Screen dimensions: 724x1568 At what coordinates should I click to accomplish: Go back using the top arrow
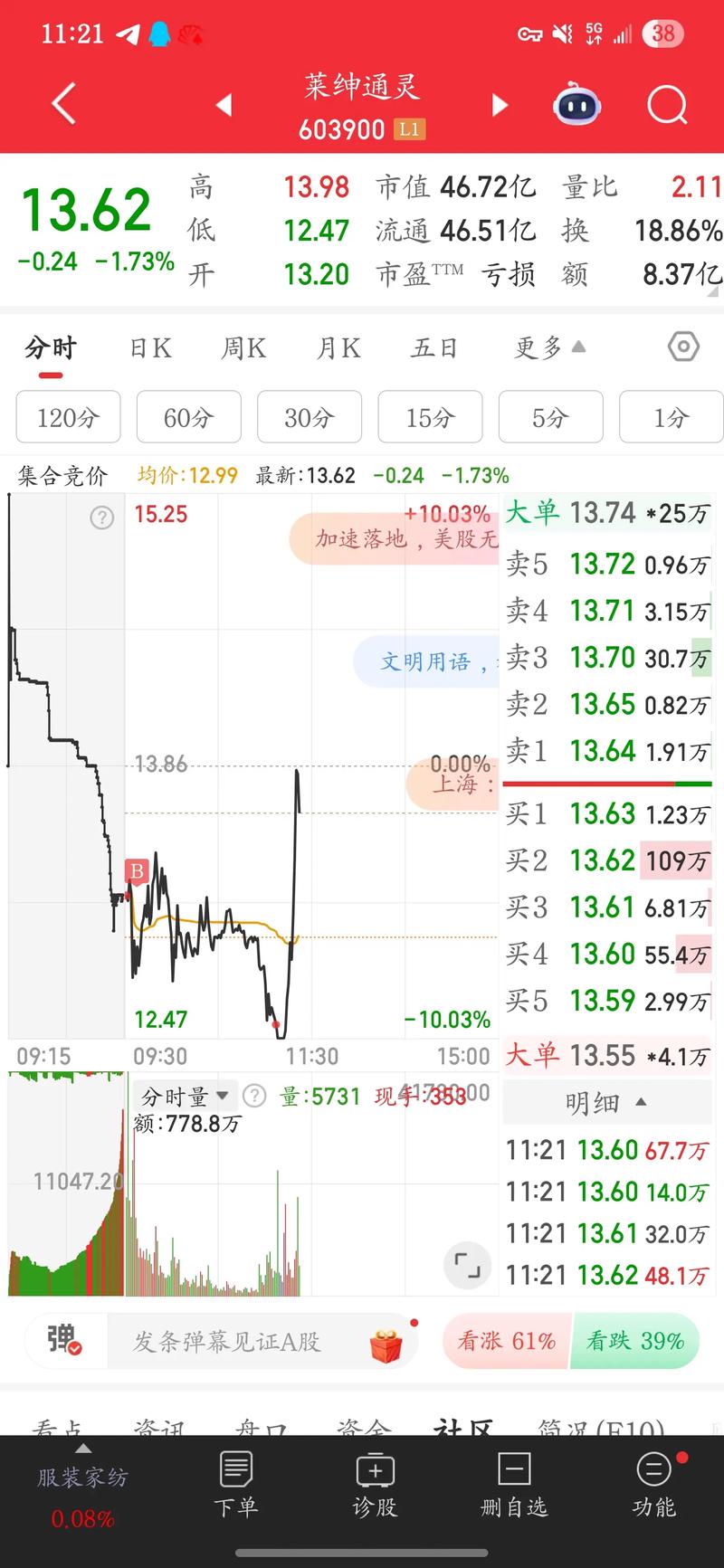point(63,105)
